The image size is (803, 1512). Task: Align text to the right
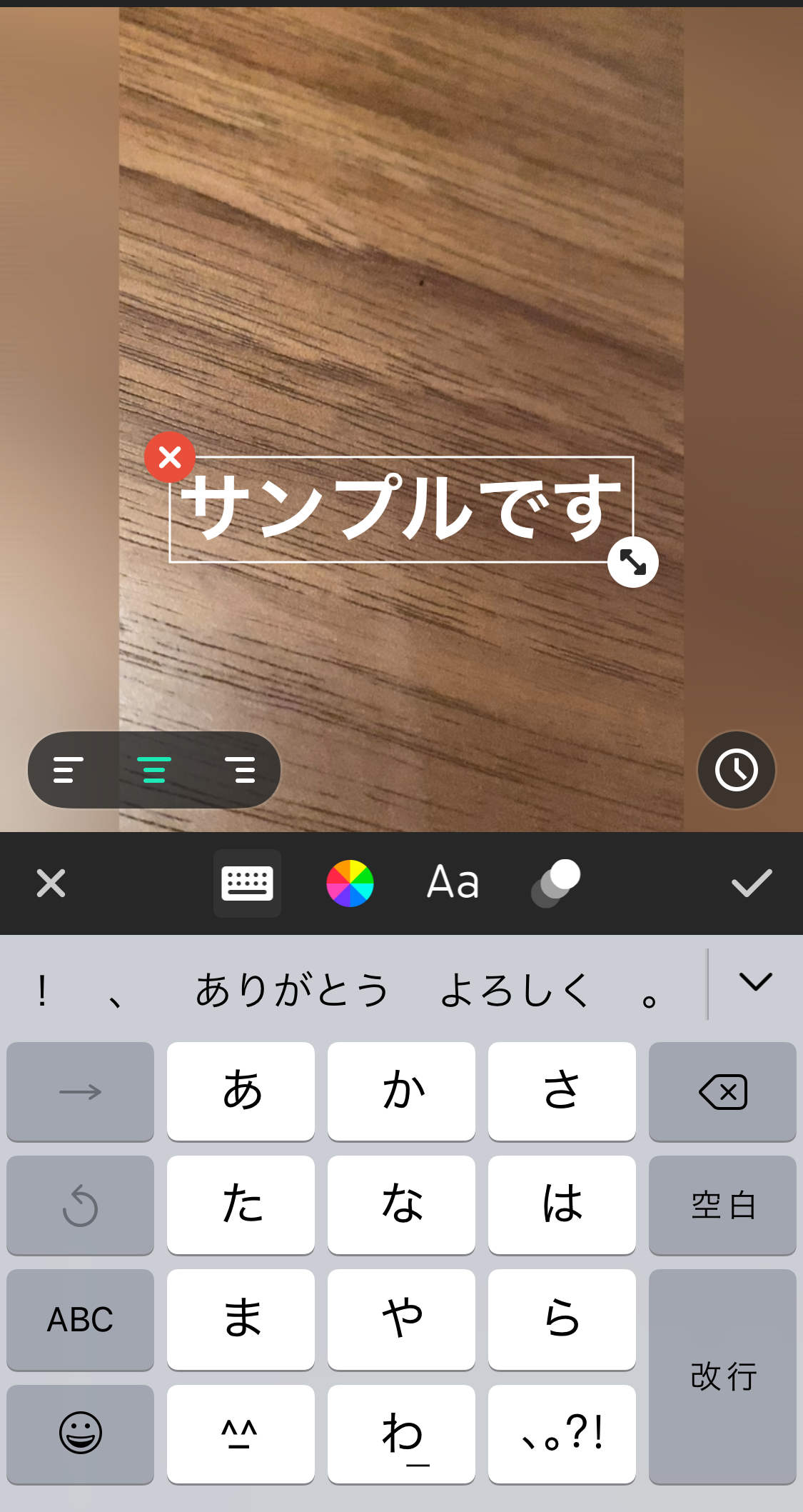pos(240,770)
